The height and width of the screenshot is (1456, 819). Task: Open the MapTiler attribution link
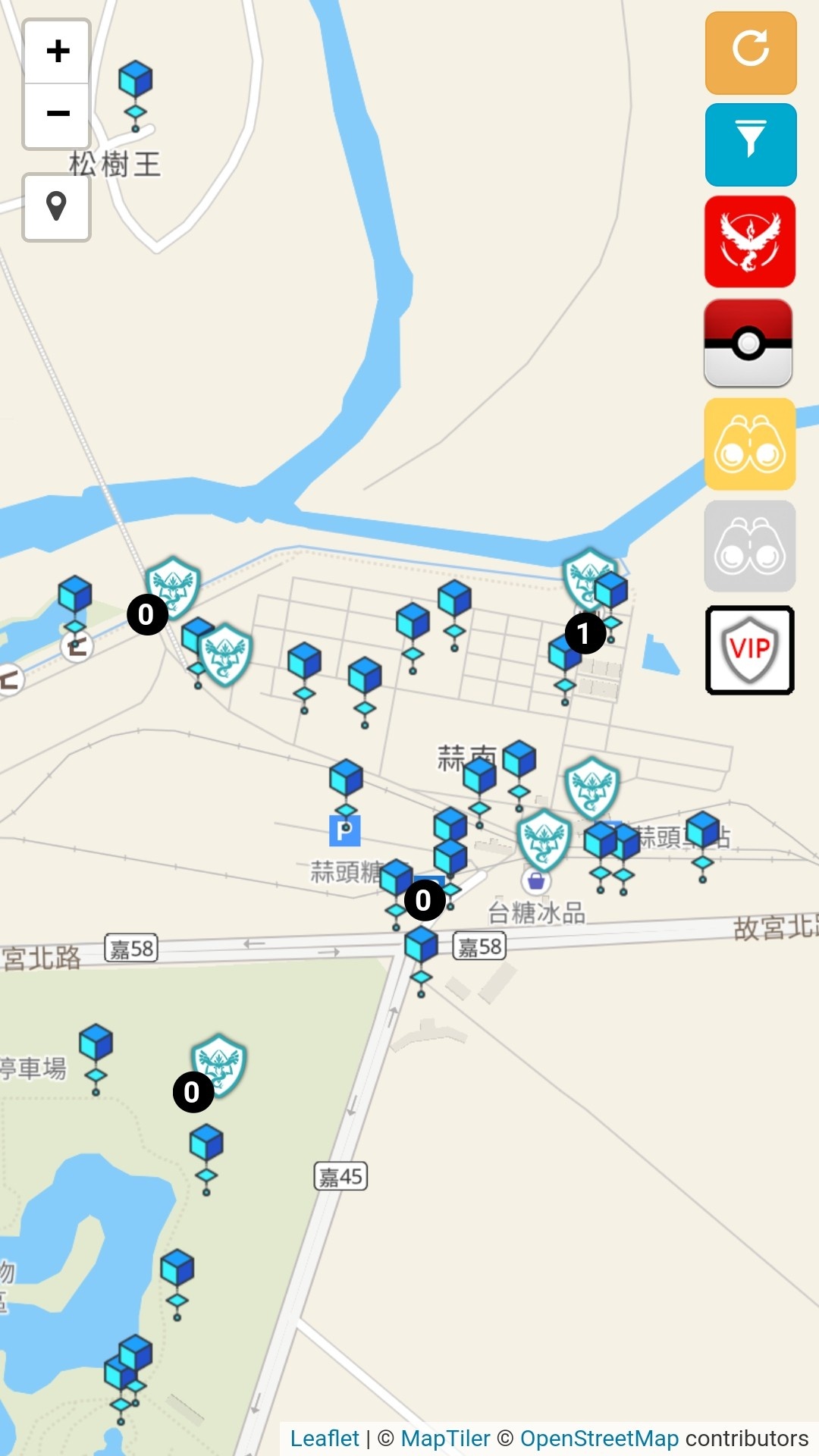(445, 1438)
